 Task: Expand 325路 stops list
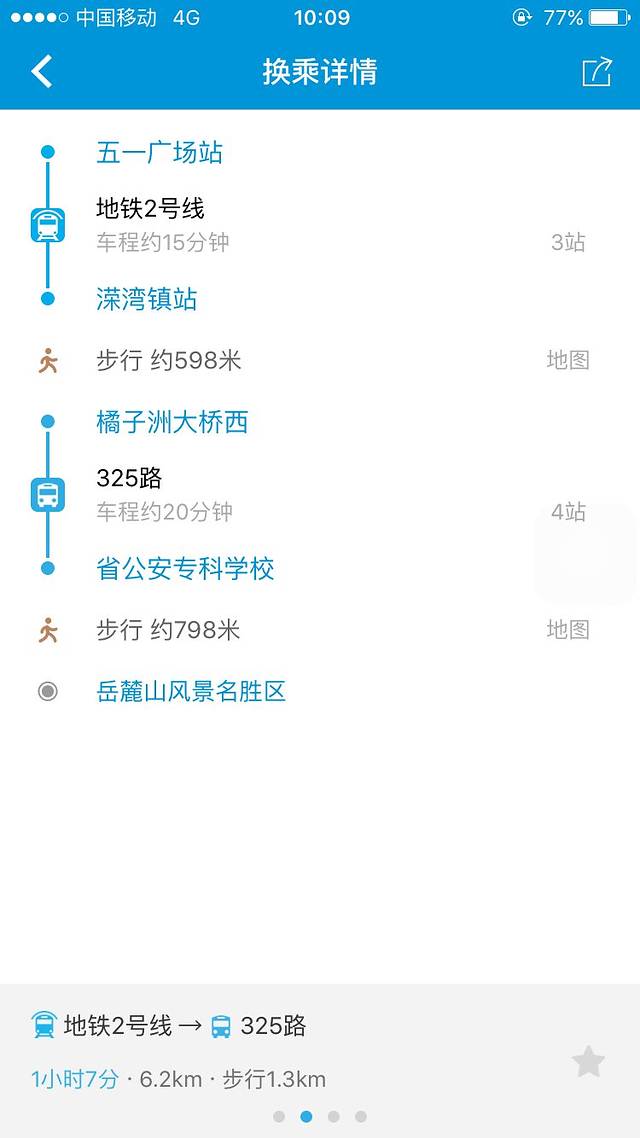click(x=567, y=512)
